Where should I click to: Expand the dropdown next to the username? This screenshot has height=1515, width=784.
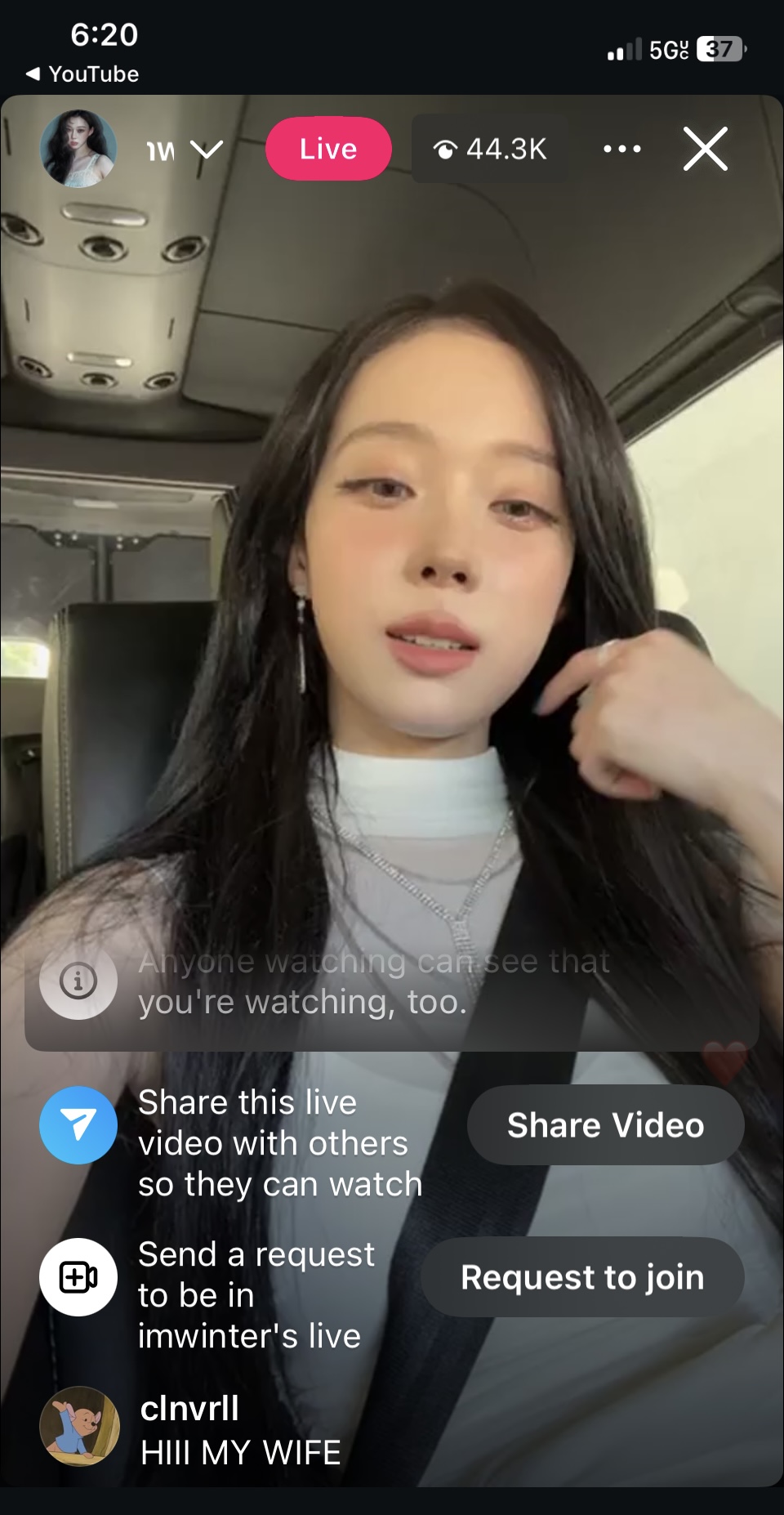pyautogui.click(x=207, y=150)
